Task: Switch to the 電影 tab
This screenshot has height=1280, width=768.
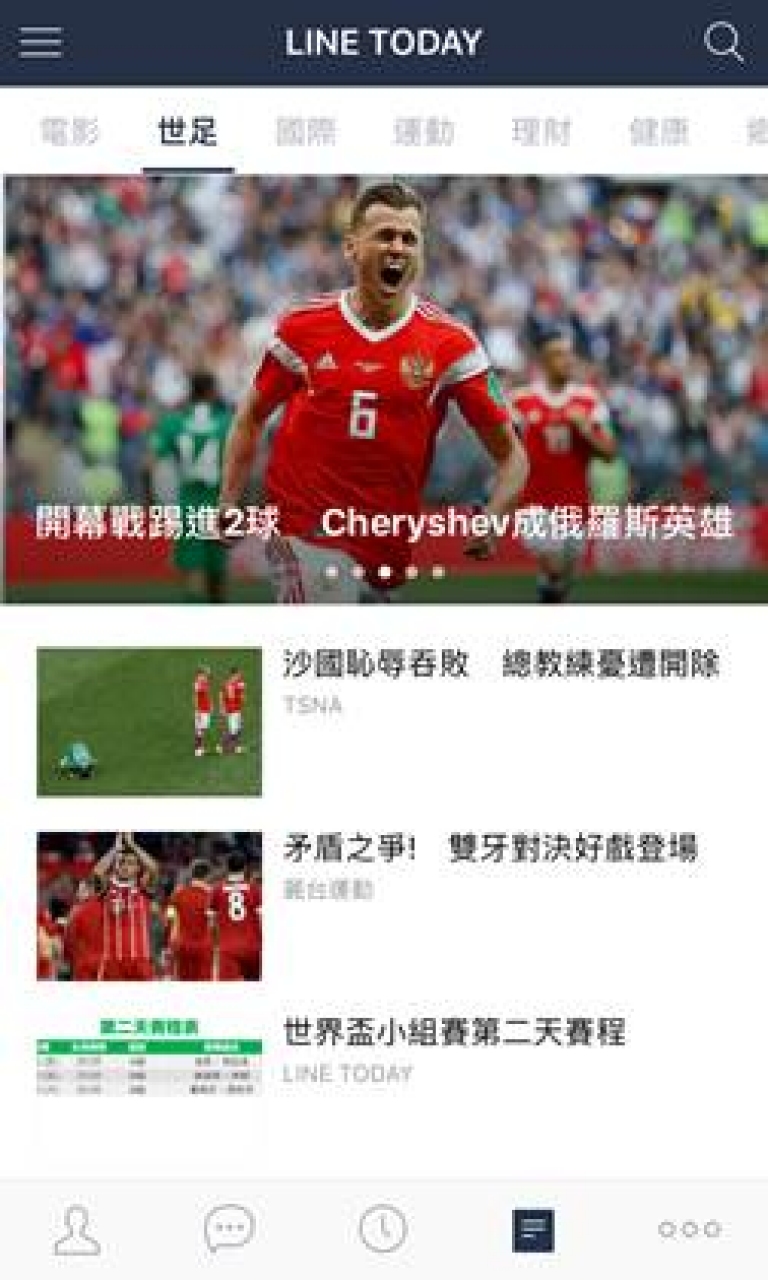Action: [x=70, y=132]
